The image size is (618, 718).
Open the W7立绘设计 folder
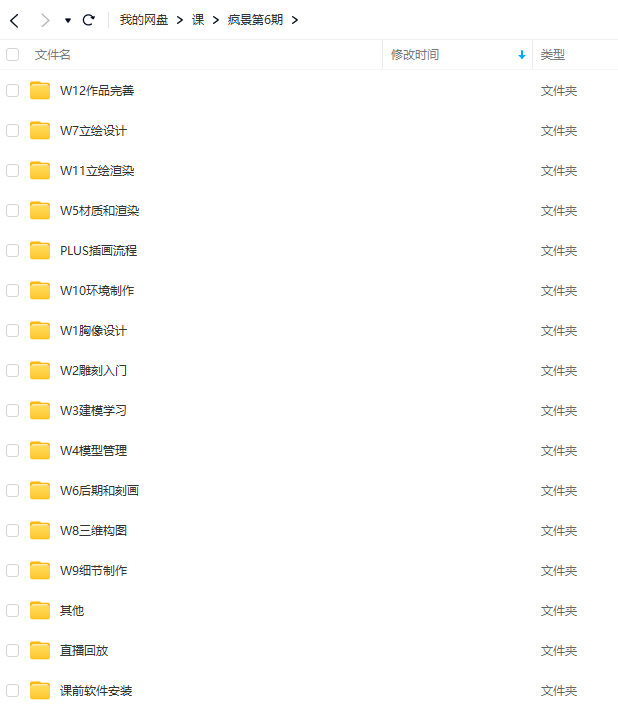point(93,131)
